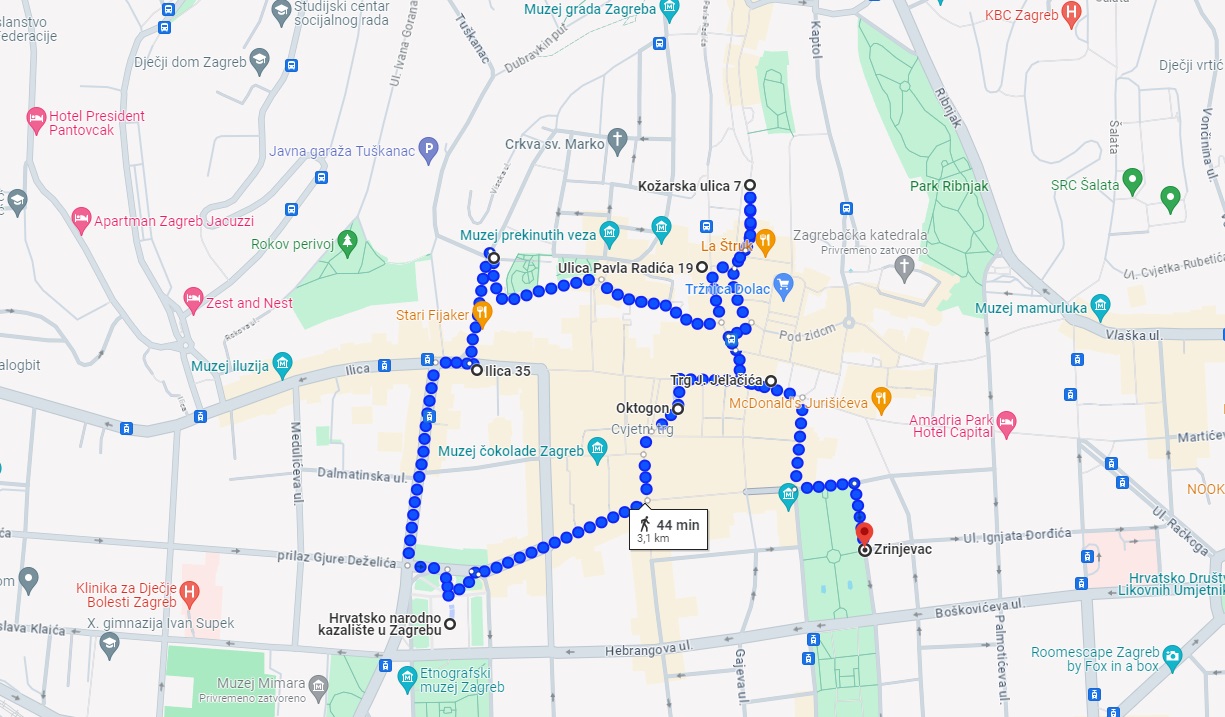Tap the Stari Fijaker restaurant pin
The height and width of the screenshot is (717, 1225).
point(481,312)
